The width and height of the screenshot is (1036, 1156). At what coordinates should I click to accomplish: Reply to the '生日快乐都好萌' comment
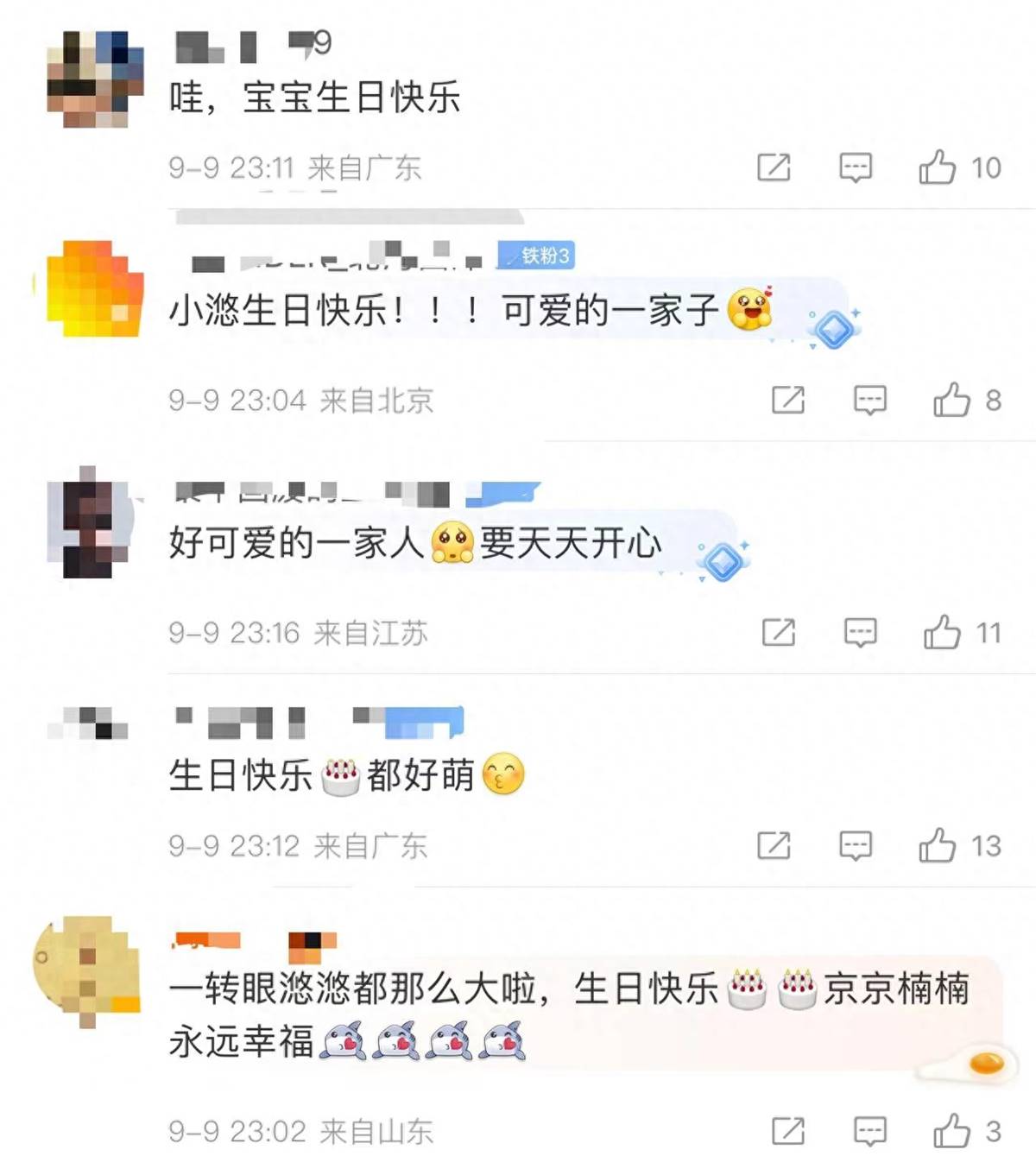(856, 845)
